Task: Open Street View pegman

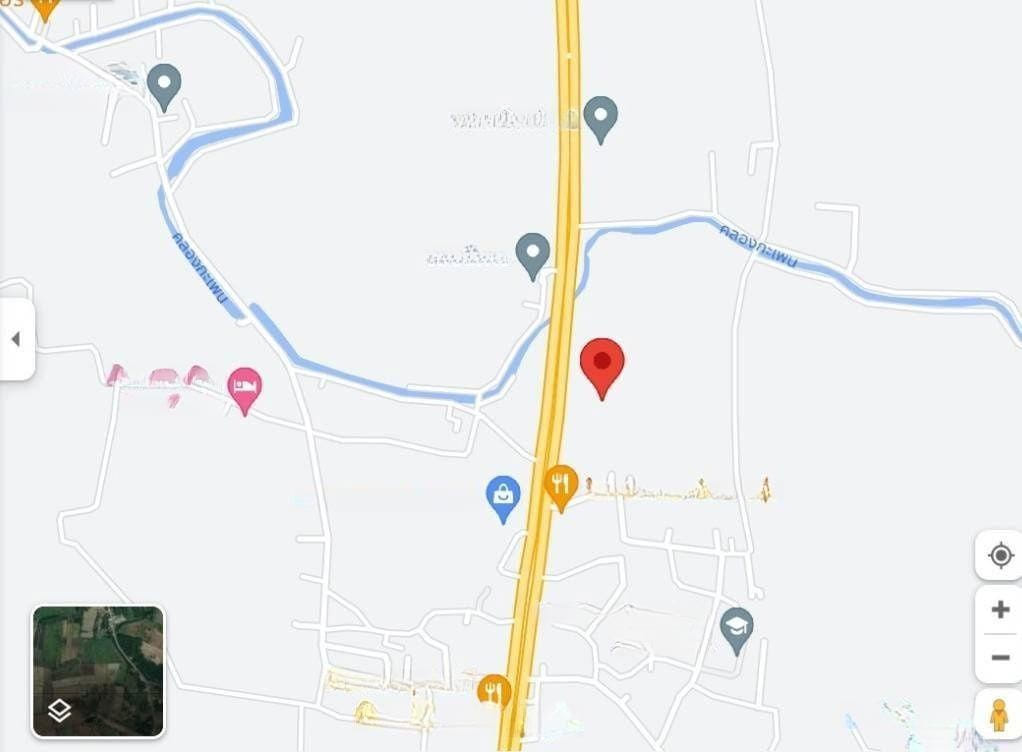Action: point(998,715)
